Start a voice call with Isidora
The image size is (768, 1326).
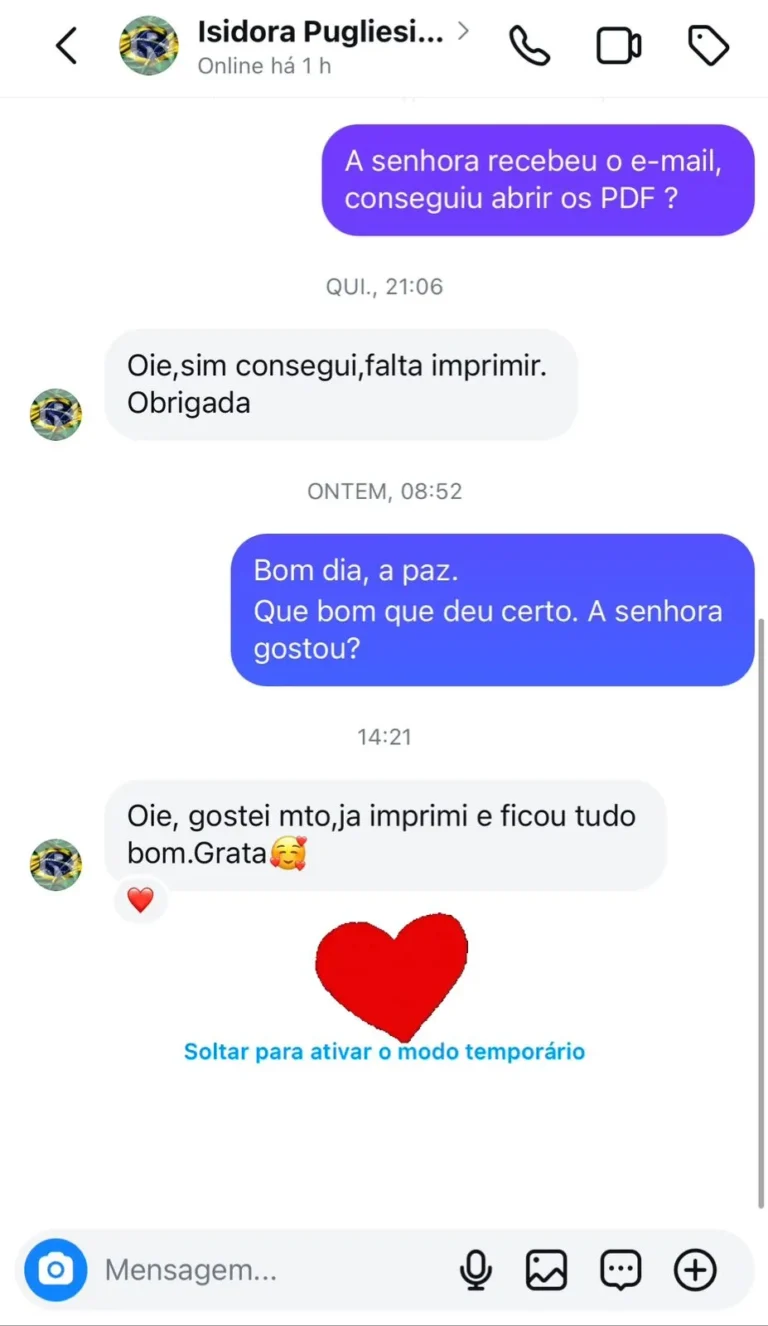point(530,46)
